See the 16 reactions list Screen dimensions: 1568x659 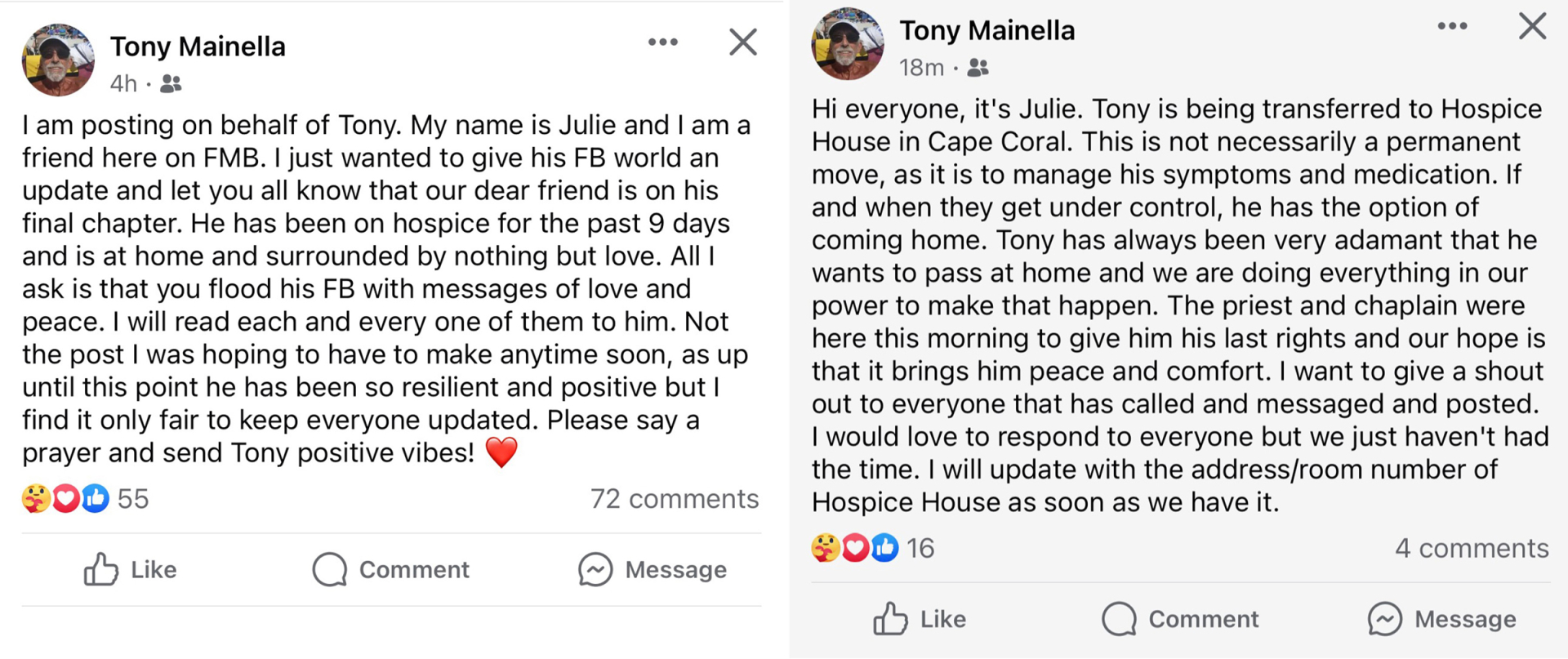[x=874, y=548]
